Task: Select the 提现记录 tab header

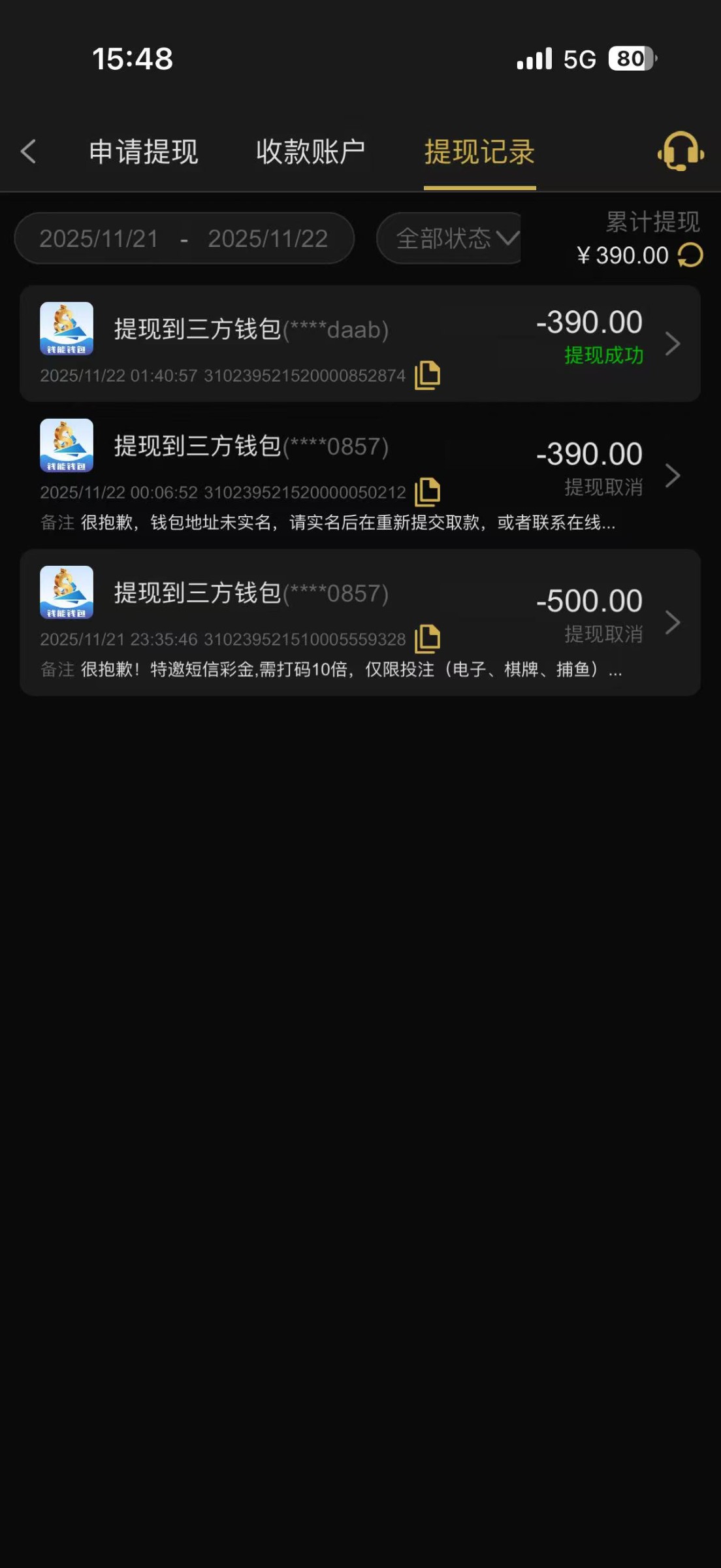Action: point(479,152)
